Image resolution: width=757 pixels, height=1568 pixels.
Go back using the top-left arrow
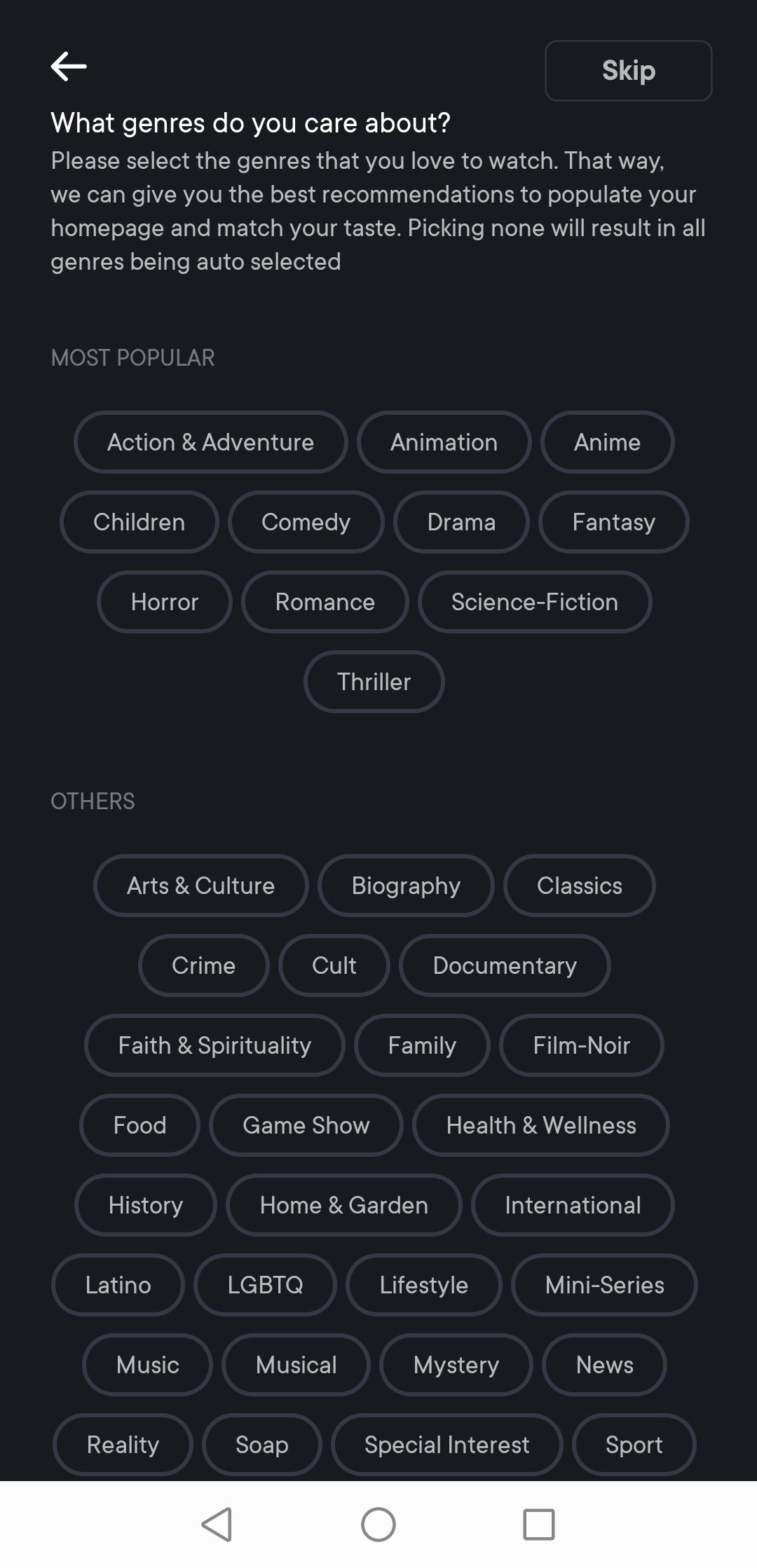[69, 67]
